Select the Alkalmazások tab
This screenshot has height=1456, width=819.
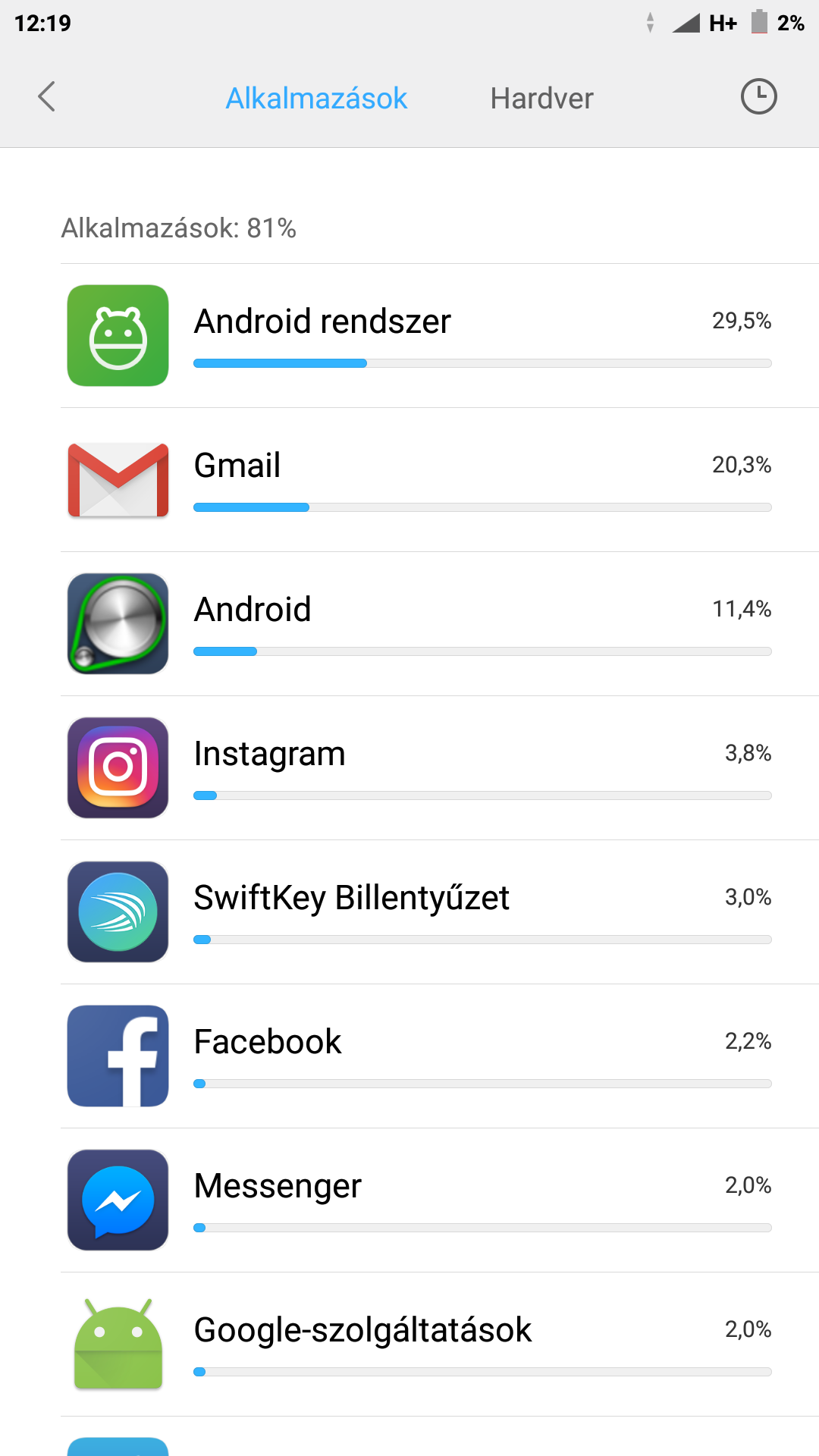(x=316, y=99)
